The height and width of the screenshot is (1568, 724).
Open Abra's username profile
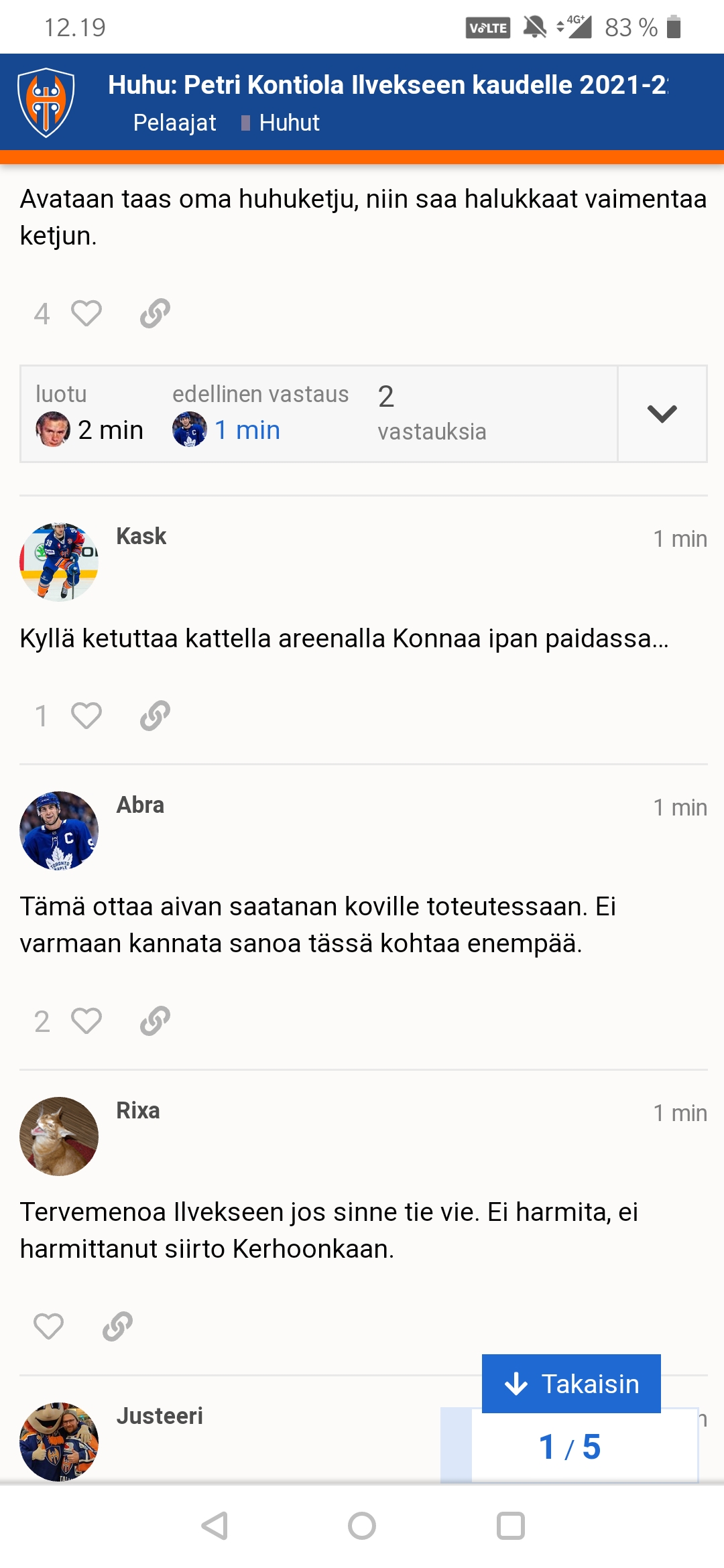(x=140, y=805)
